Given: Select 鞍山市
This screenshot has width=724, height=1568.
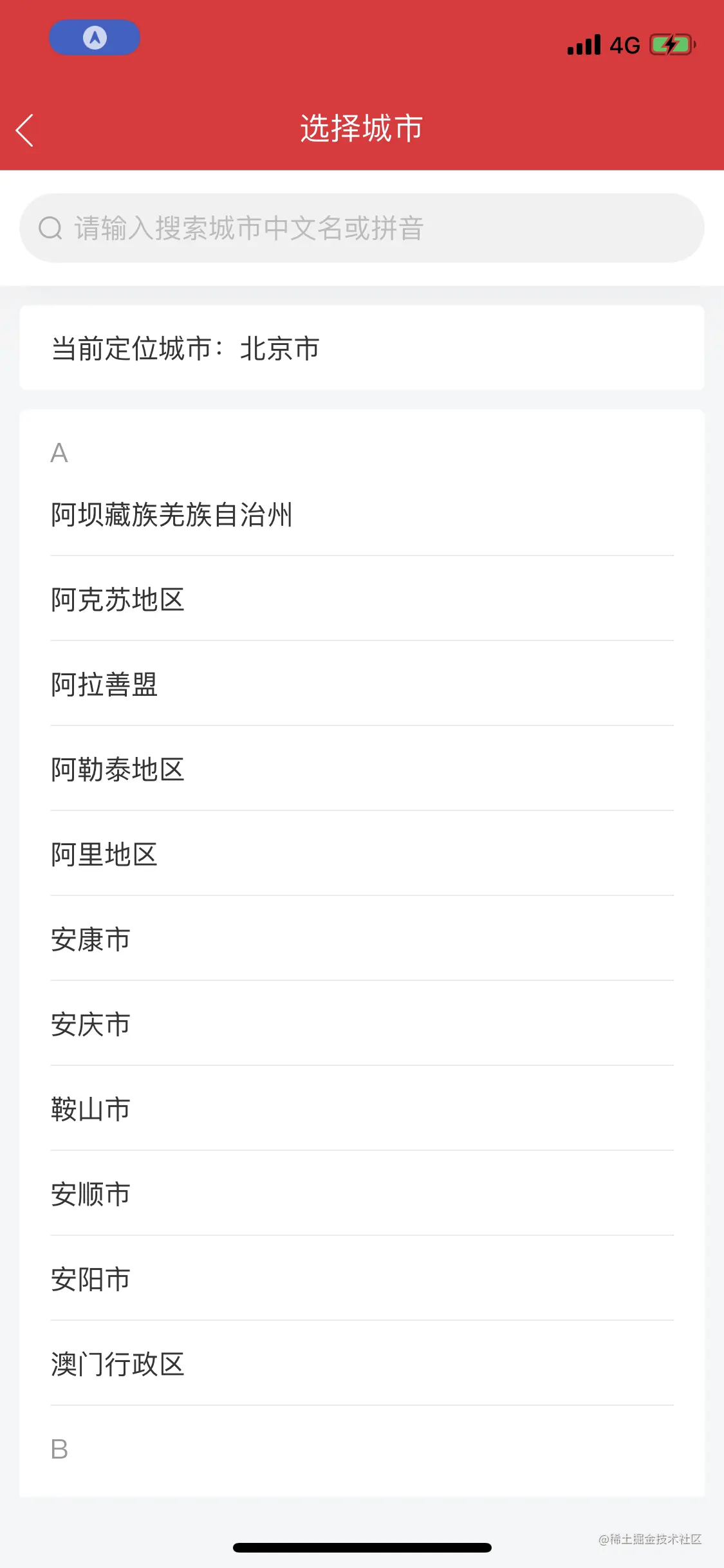Looking at the screenshot, I should click(x=362, y=1109).
